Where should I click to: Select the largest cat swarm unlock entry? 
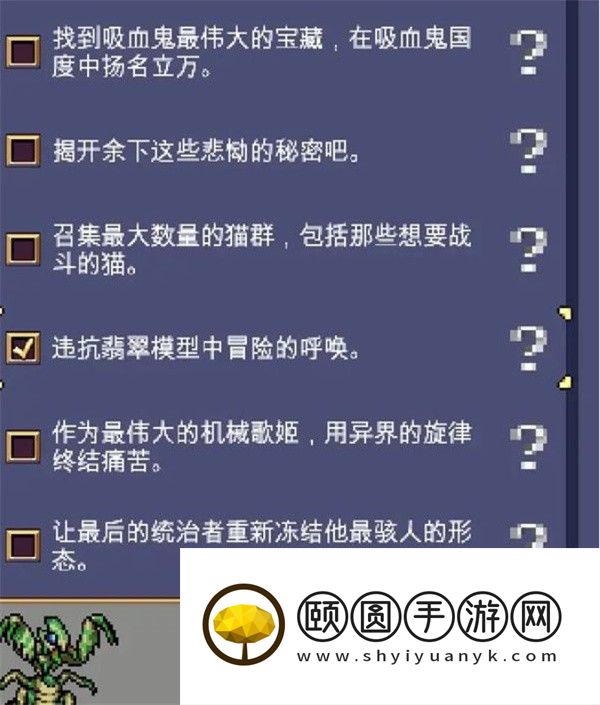(260, 248)
